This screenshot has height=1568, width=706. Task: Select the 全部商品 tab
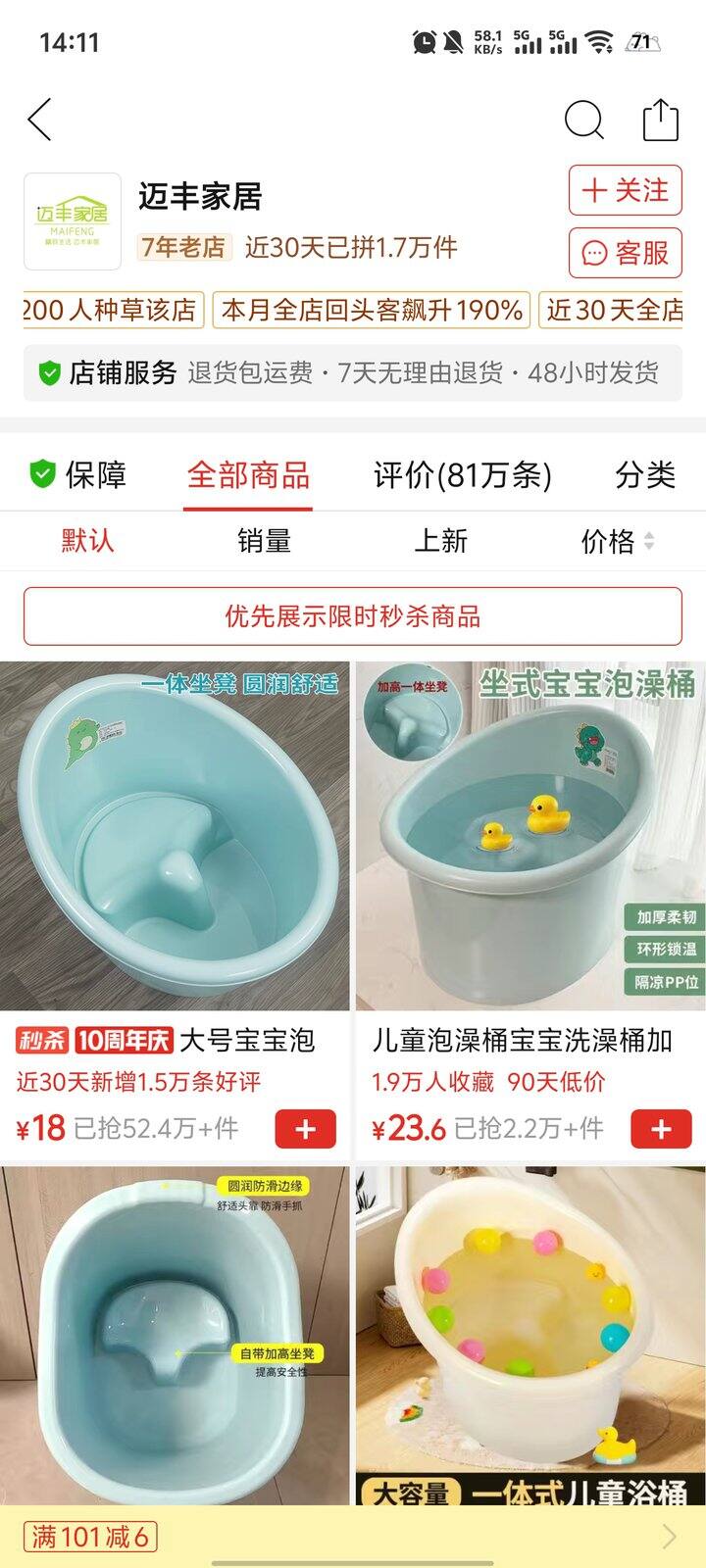(248, 475)
